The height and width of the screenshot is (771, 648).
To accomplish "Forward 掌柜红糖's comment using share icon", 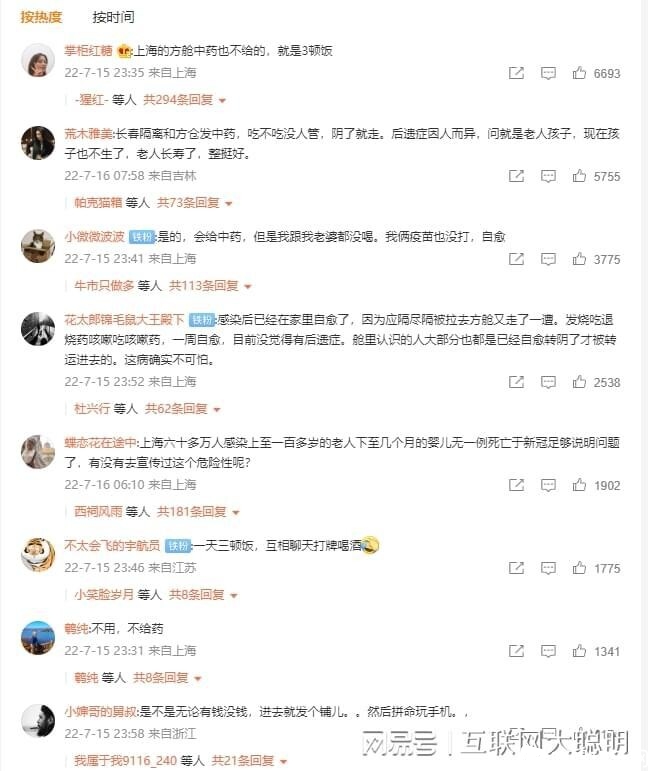I will pyautogui.click(x=516, y=73).
